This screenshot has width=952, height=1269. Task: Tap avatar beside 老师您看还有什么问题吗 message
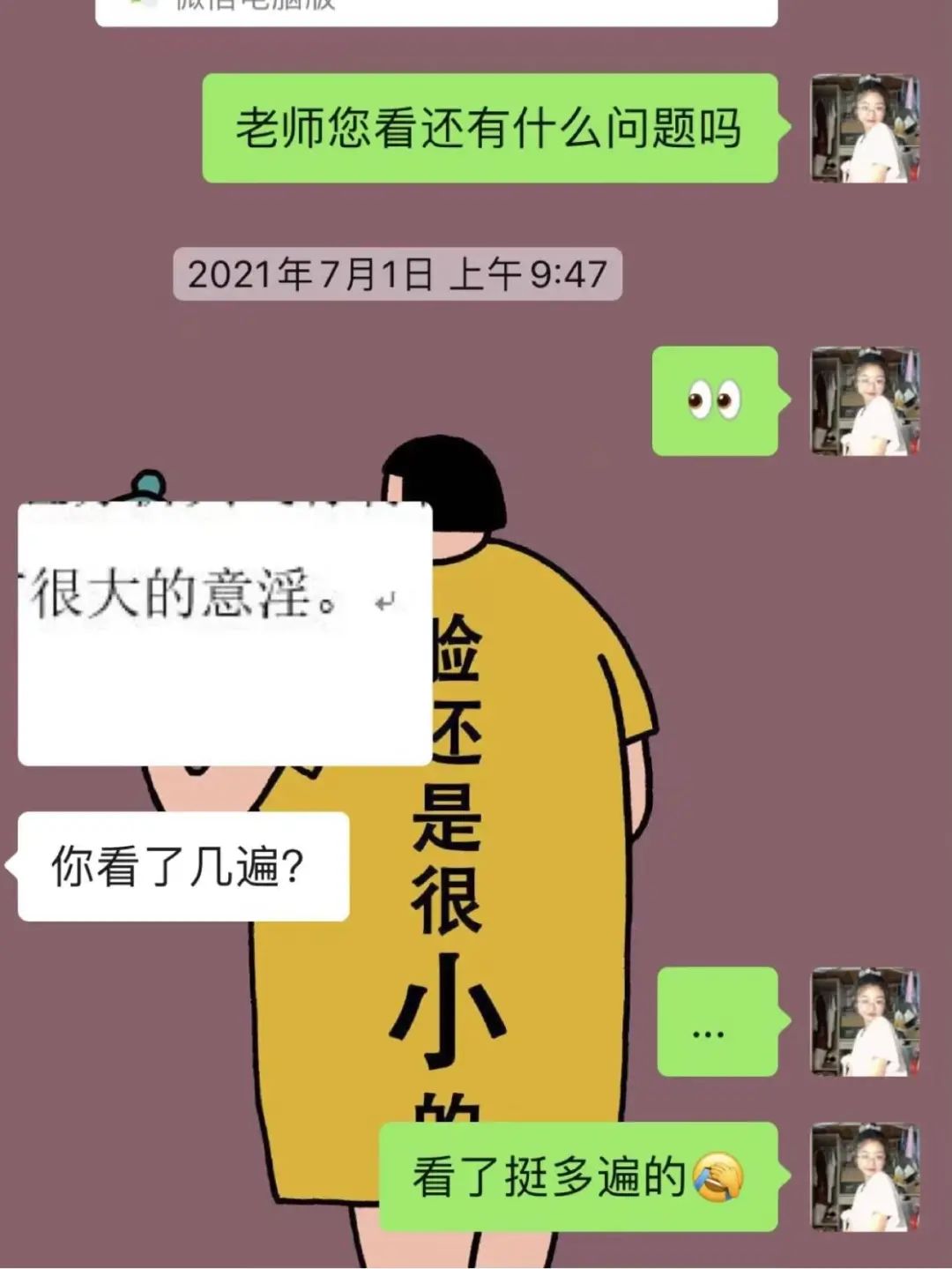tap(865, 129)
